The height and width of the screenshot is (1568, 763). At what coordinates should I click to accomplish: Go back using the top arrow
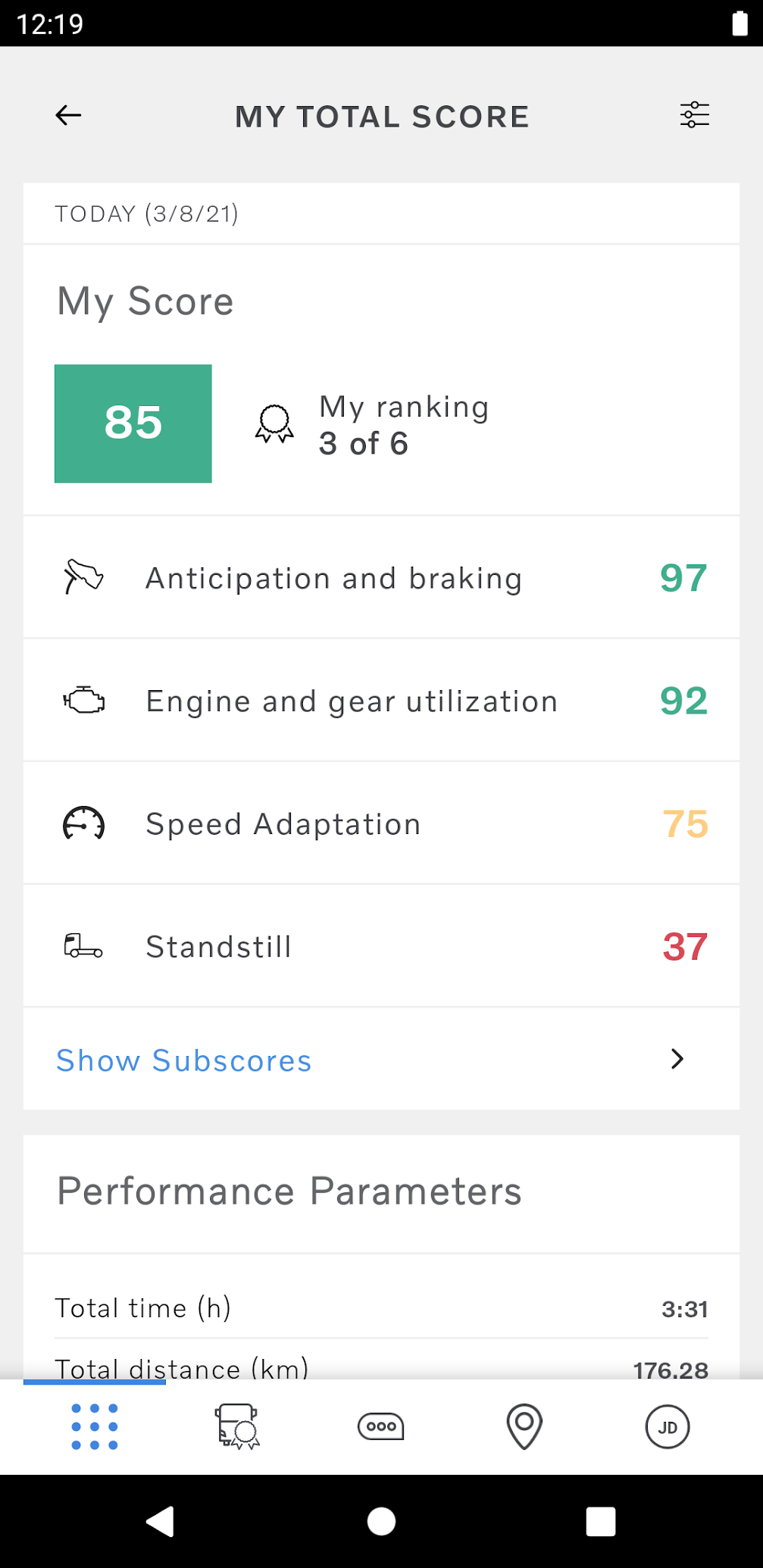68,115
